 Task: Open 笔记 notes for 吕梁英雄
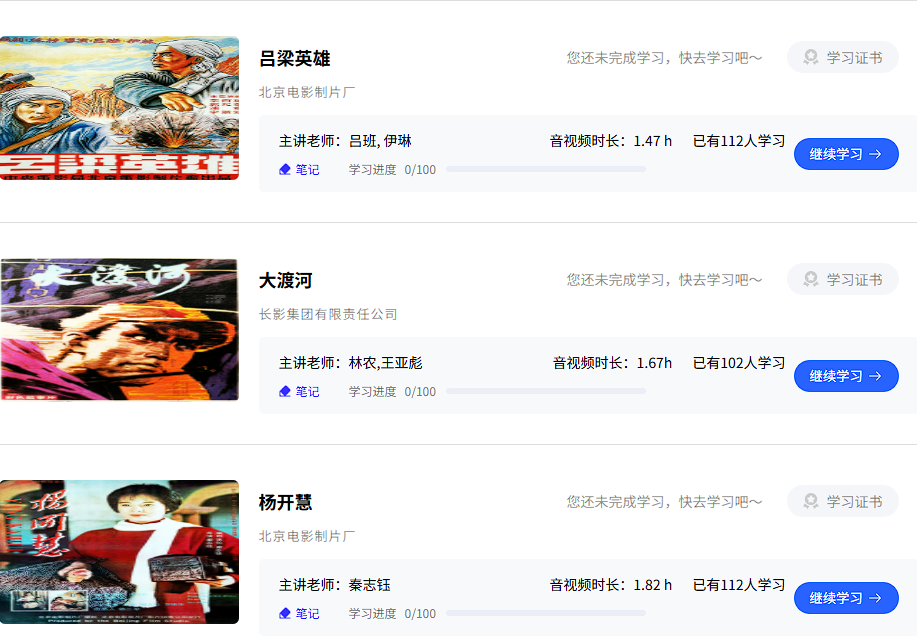tap(299, 170)
